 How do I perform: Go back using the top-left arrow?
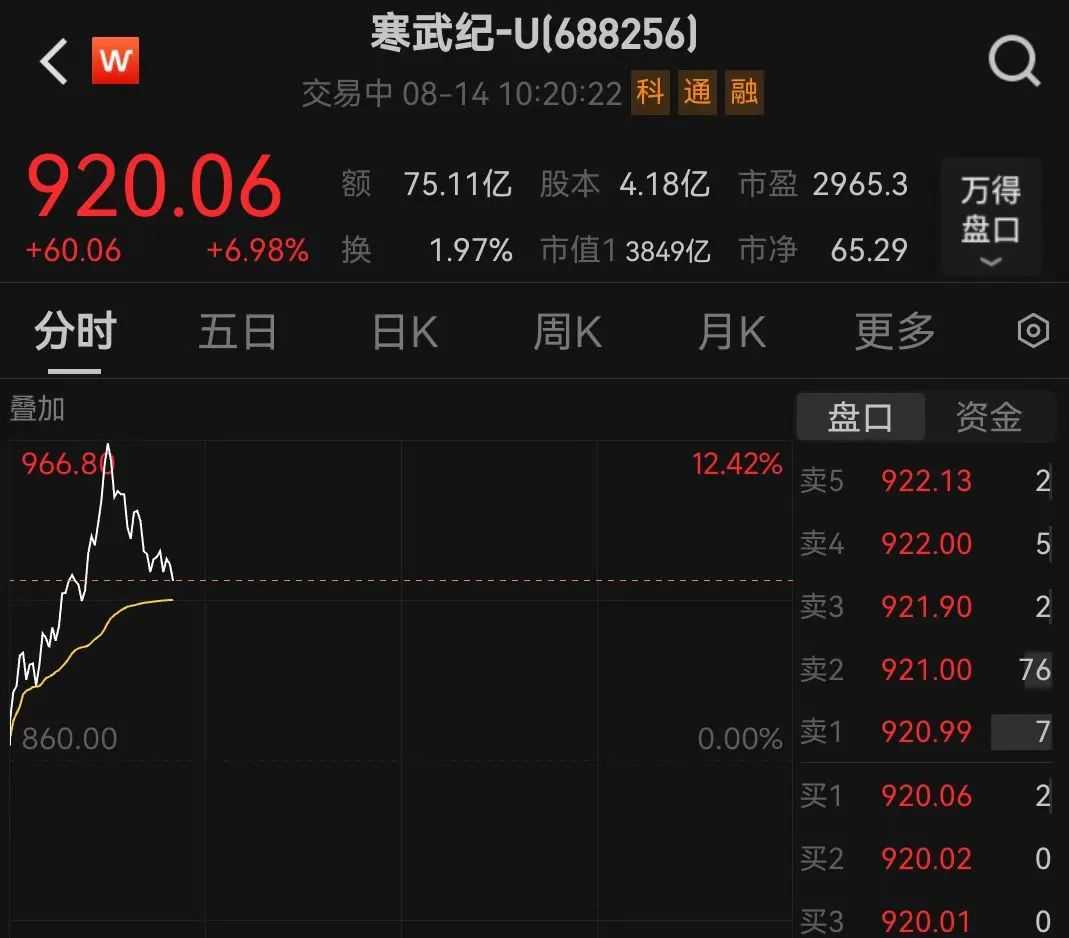click(x=54, y=63)
